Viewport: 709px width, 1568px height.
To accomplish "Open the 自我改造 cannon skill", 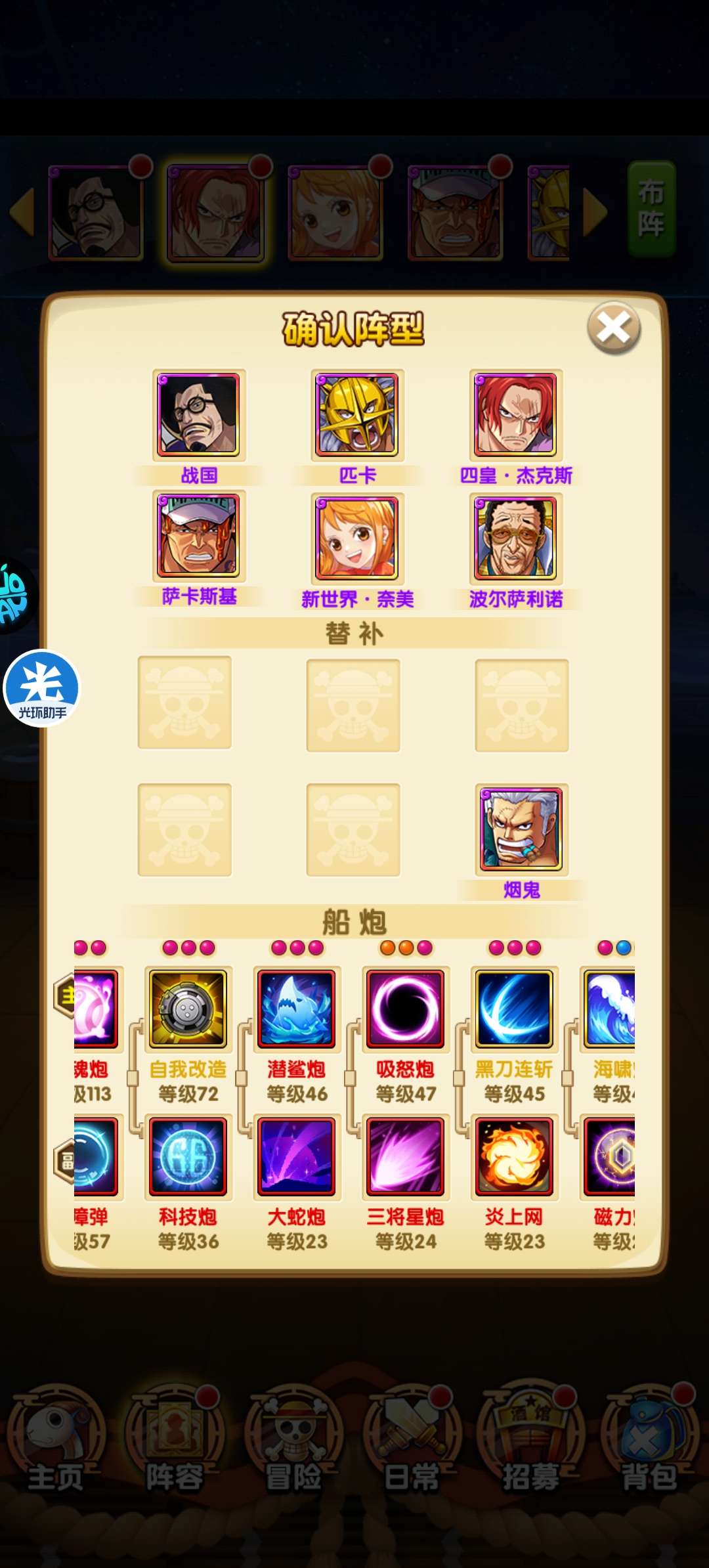I will 188,1008.
